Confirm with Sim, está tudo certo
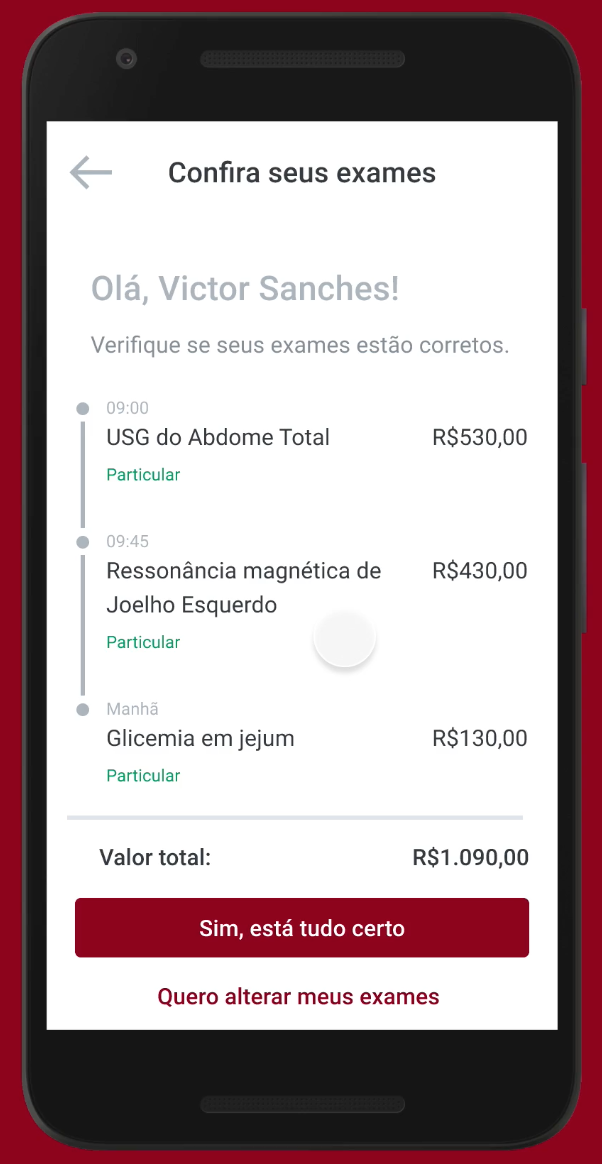The image size is (602, 1164). (x=301, y=928)
